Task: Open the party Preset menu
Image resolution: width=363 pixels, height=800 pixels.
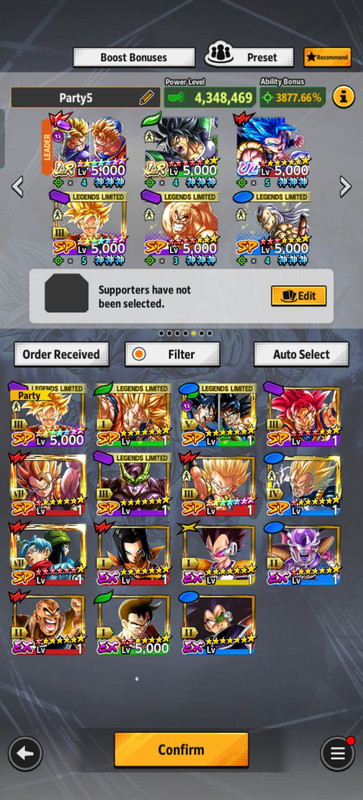Action: click(250, 57)
